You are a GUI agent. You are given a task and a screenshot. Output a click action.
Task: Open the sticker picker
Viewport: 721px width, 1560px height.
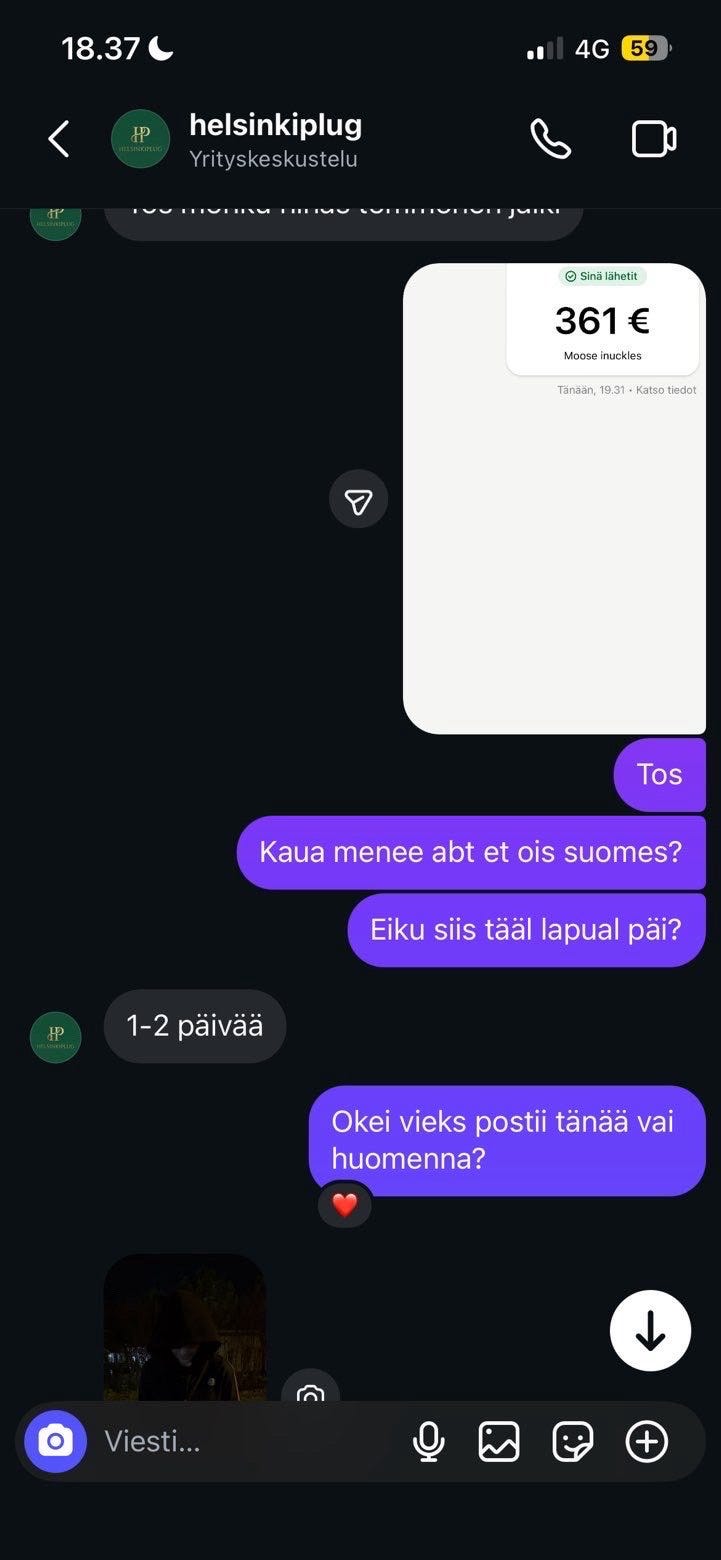click(573, 1441)
